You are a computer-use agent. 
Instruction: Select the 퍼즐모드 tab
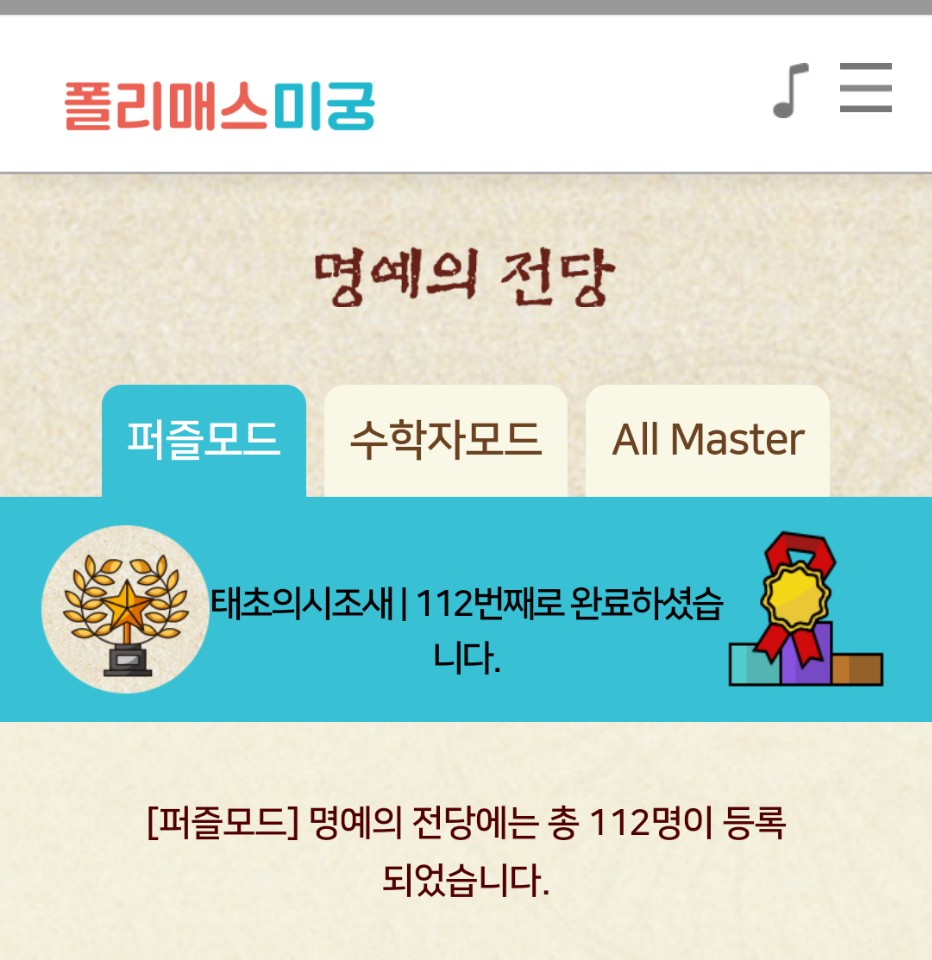(204, 441)
